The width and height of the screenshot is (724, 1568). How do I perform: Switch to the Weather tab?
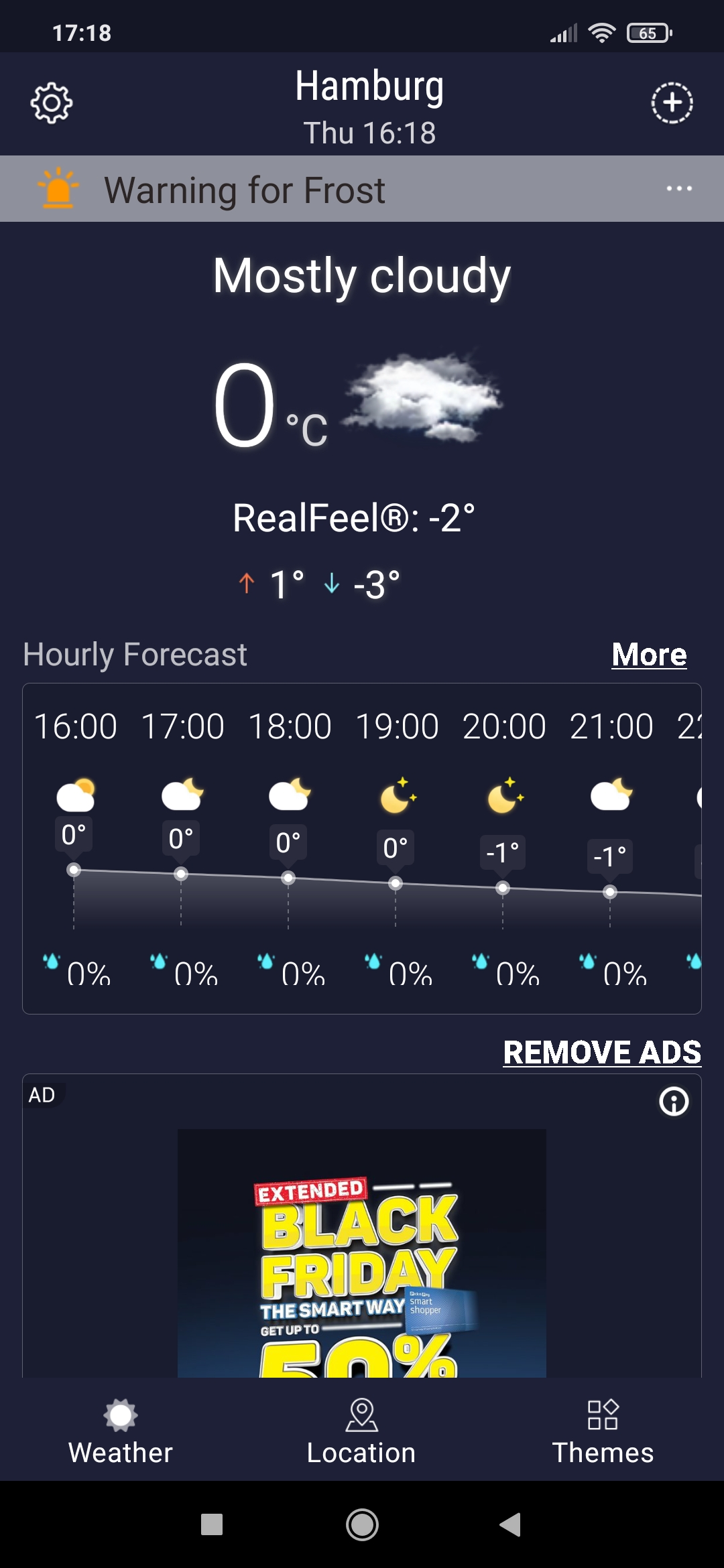(x=121, y=1432)
